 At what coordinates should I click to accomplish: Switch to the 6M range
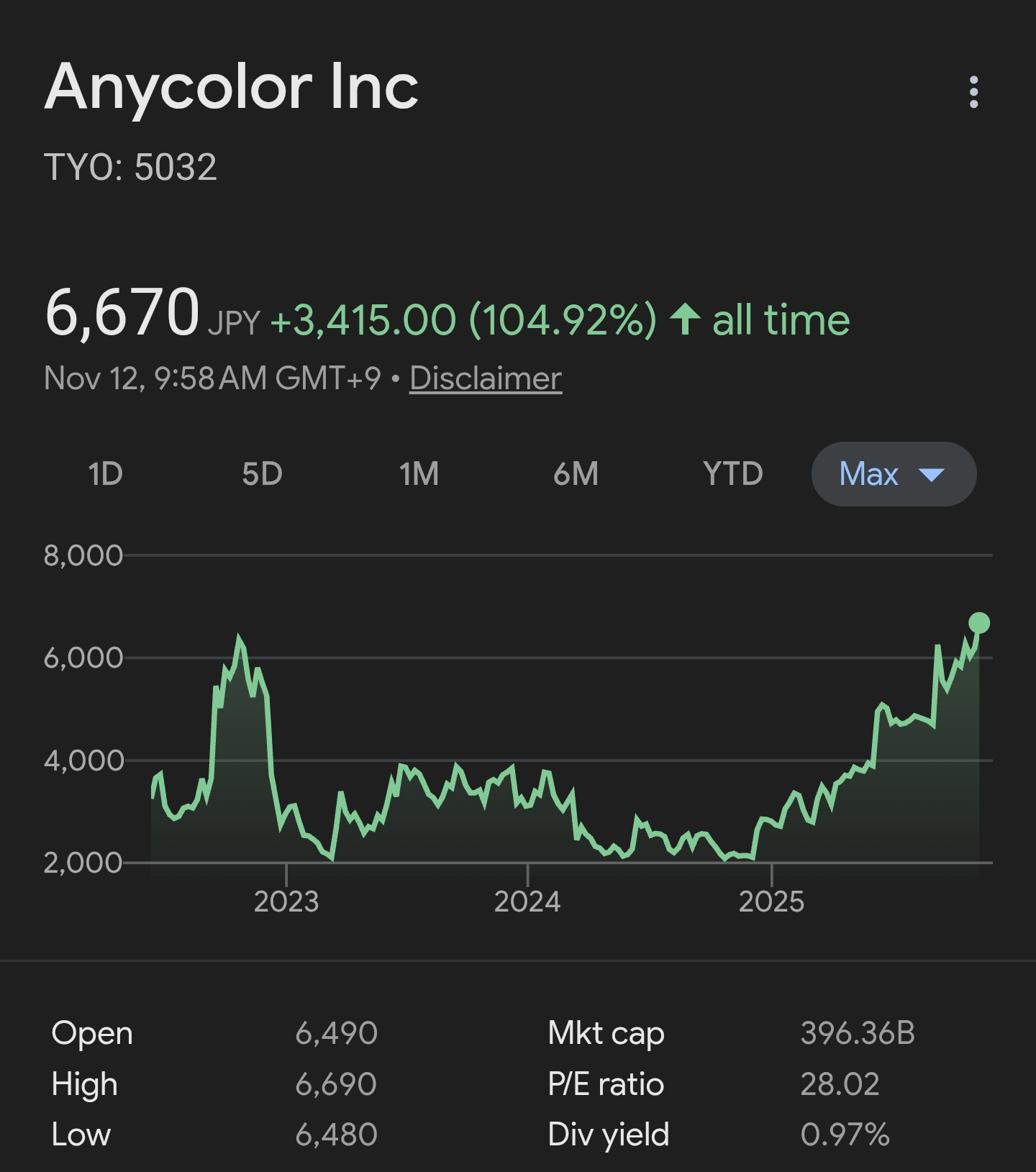(576, 474)
